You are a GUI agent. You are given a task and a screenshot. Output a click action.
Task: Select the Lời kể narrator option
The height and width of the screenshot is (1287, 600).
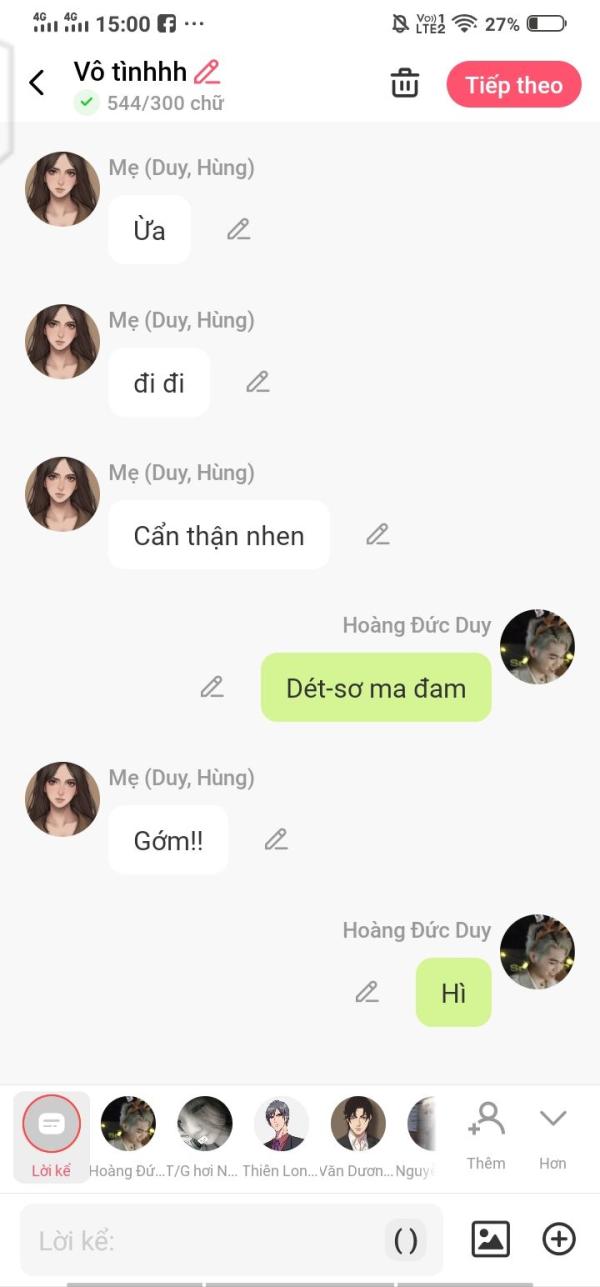point(51,1137)
